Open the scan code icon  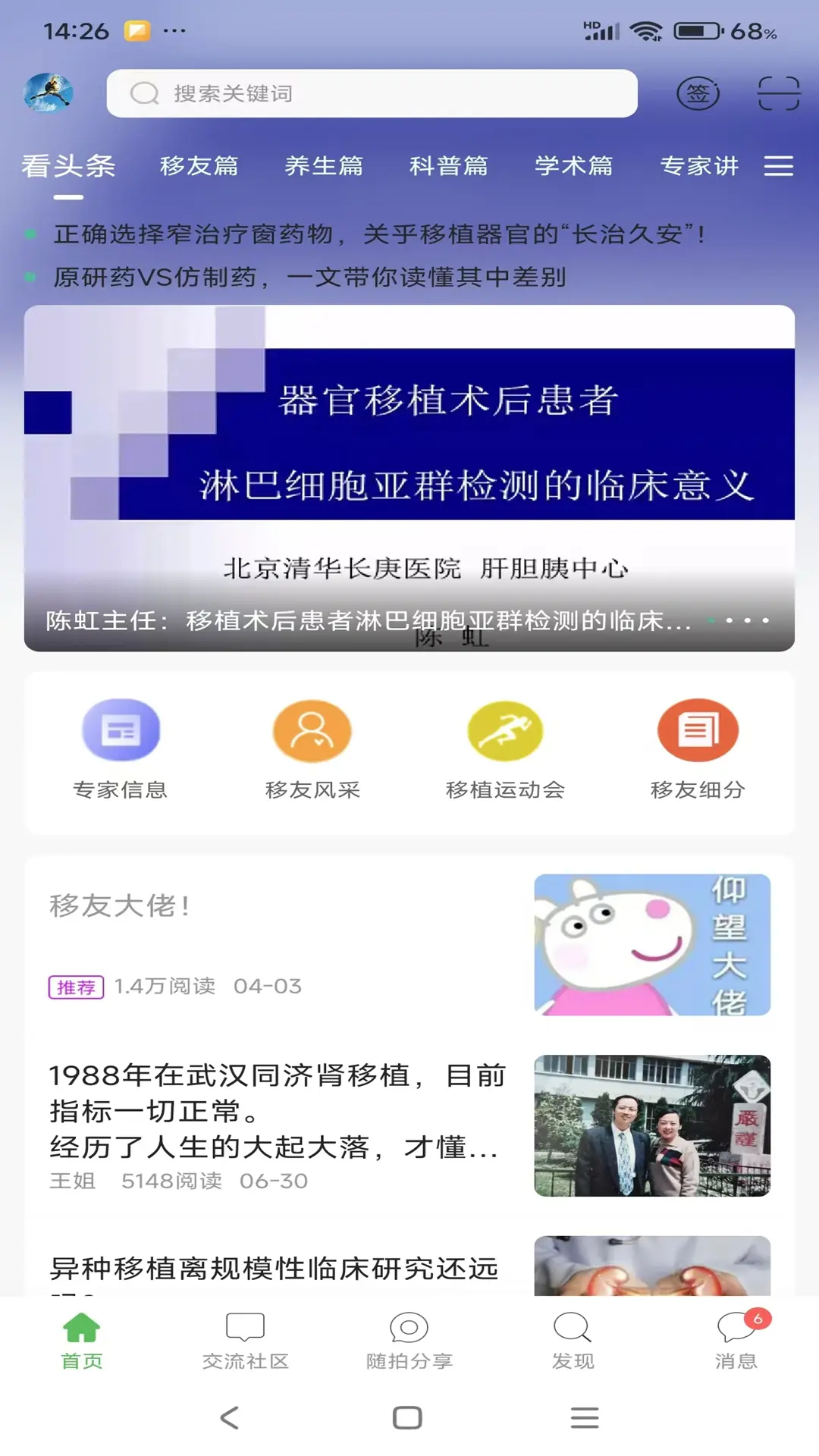[779, 93]
